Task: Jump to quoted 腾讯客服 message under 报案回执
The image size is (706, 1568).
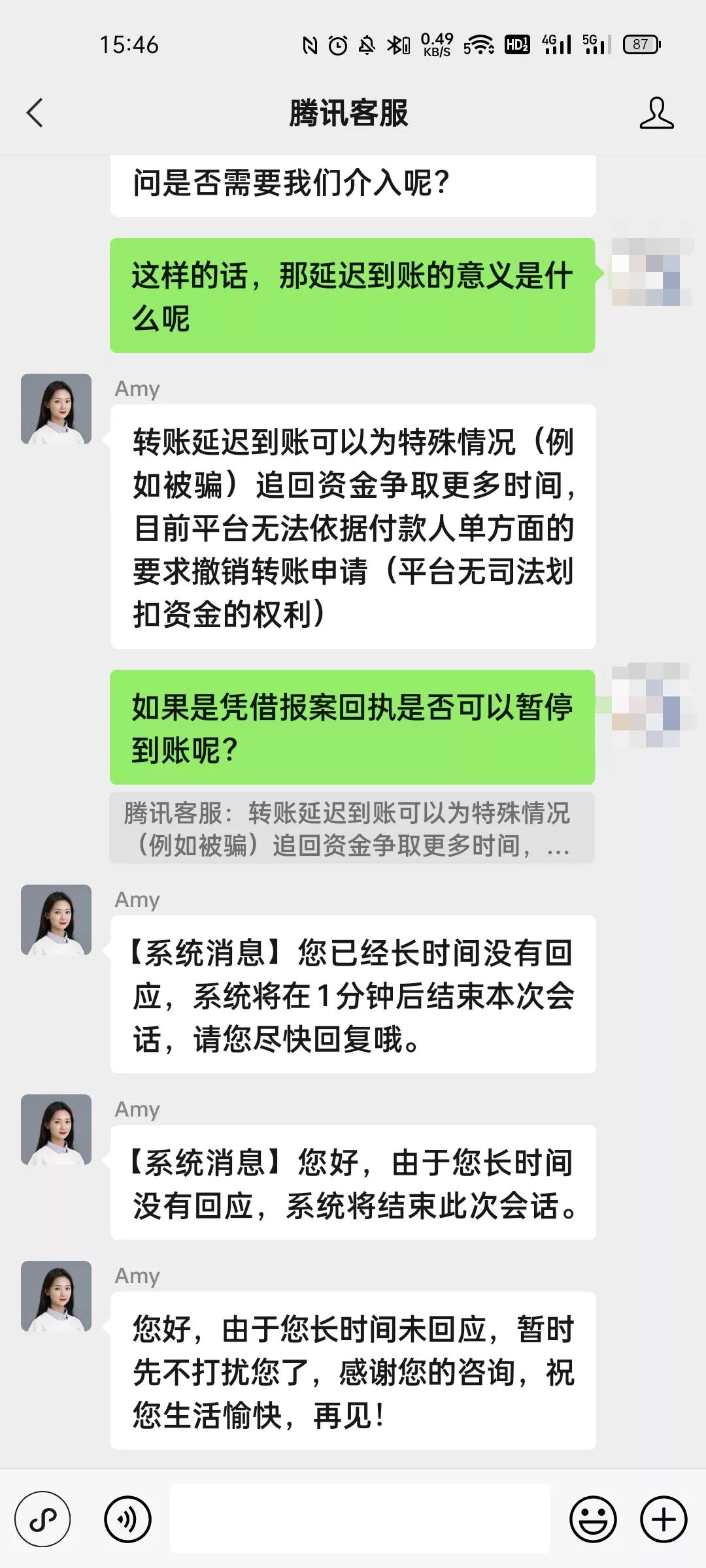Action: (352, 828)
